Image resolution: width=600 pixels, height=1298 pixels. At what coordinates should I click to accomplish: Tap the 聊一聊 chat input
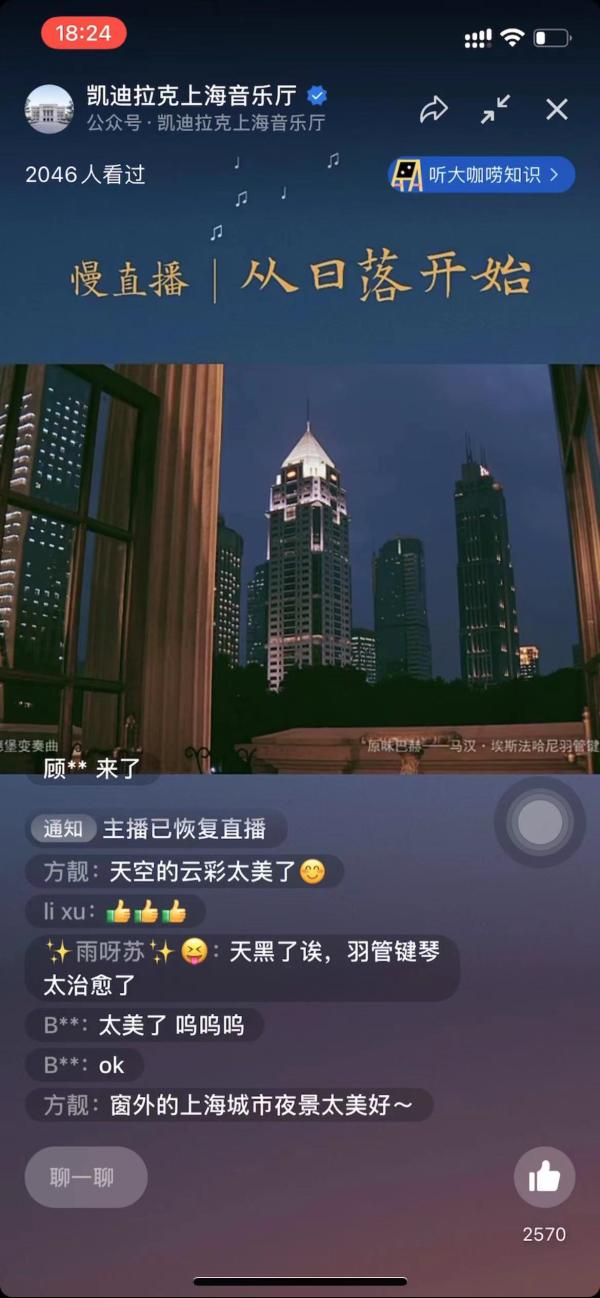point(86,1177)
